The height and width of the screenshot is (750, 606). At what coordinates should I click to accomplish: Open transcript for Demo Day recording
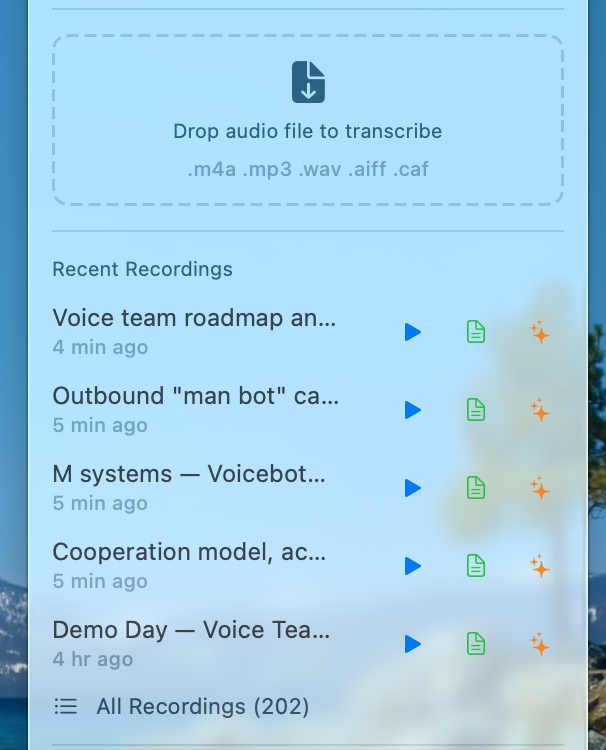pyautogui.click(x=476, y=644)
